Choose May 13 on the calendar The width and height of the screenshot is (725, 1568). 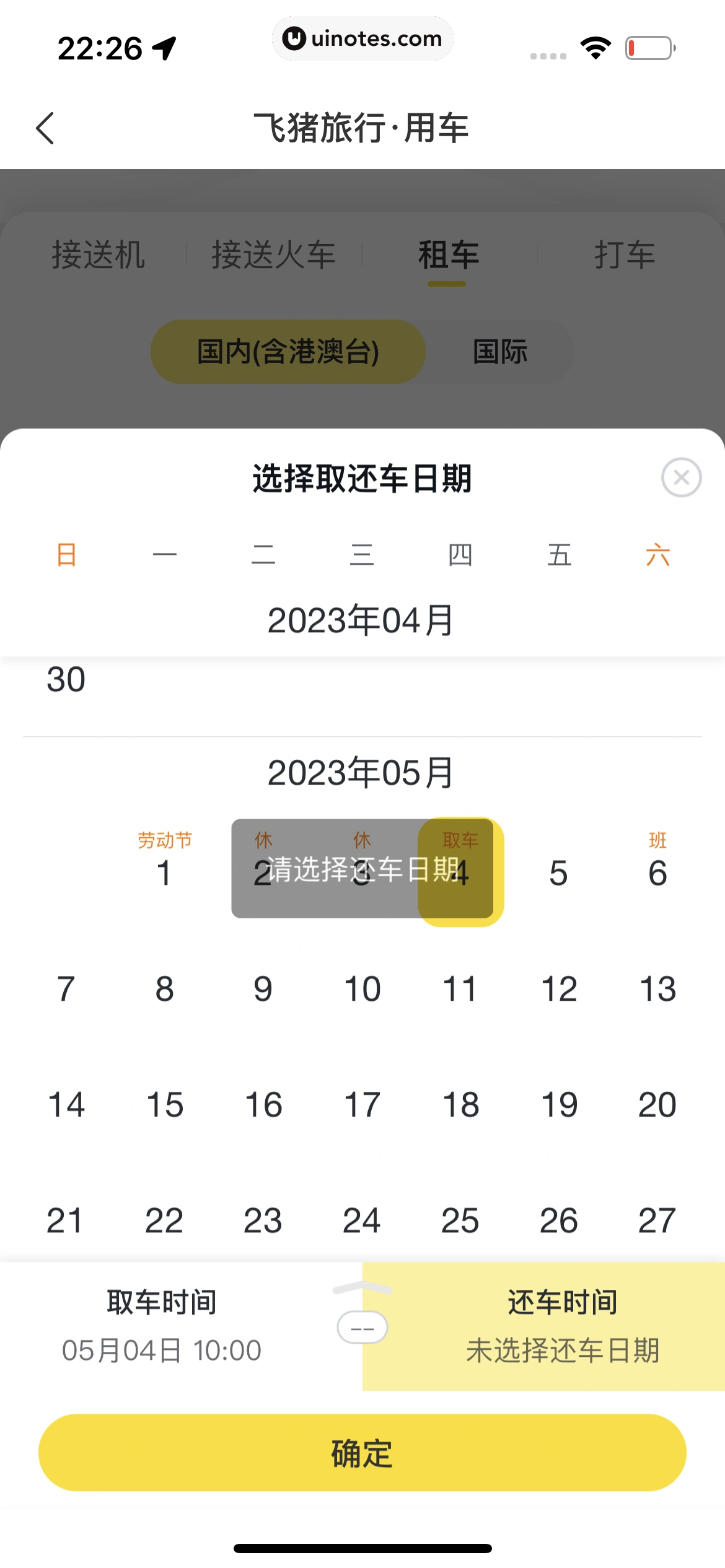[657, 988]
